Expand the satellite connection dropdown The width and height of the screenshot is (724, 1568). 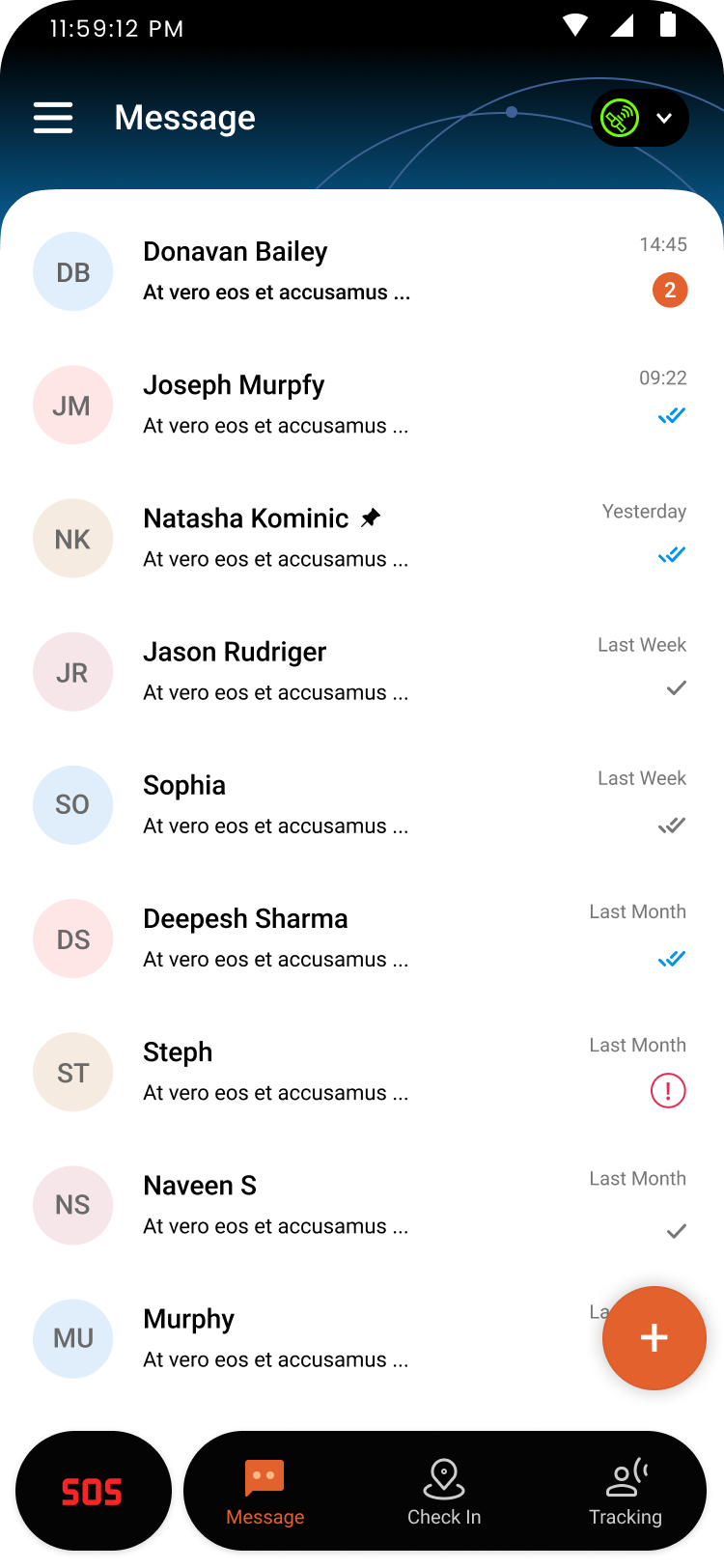point(639,119)
